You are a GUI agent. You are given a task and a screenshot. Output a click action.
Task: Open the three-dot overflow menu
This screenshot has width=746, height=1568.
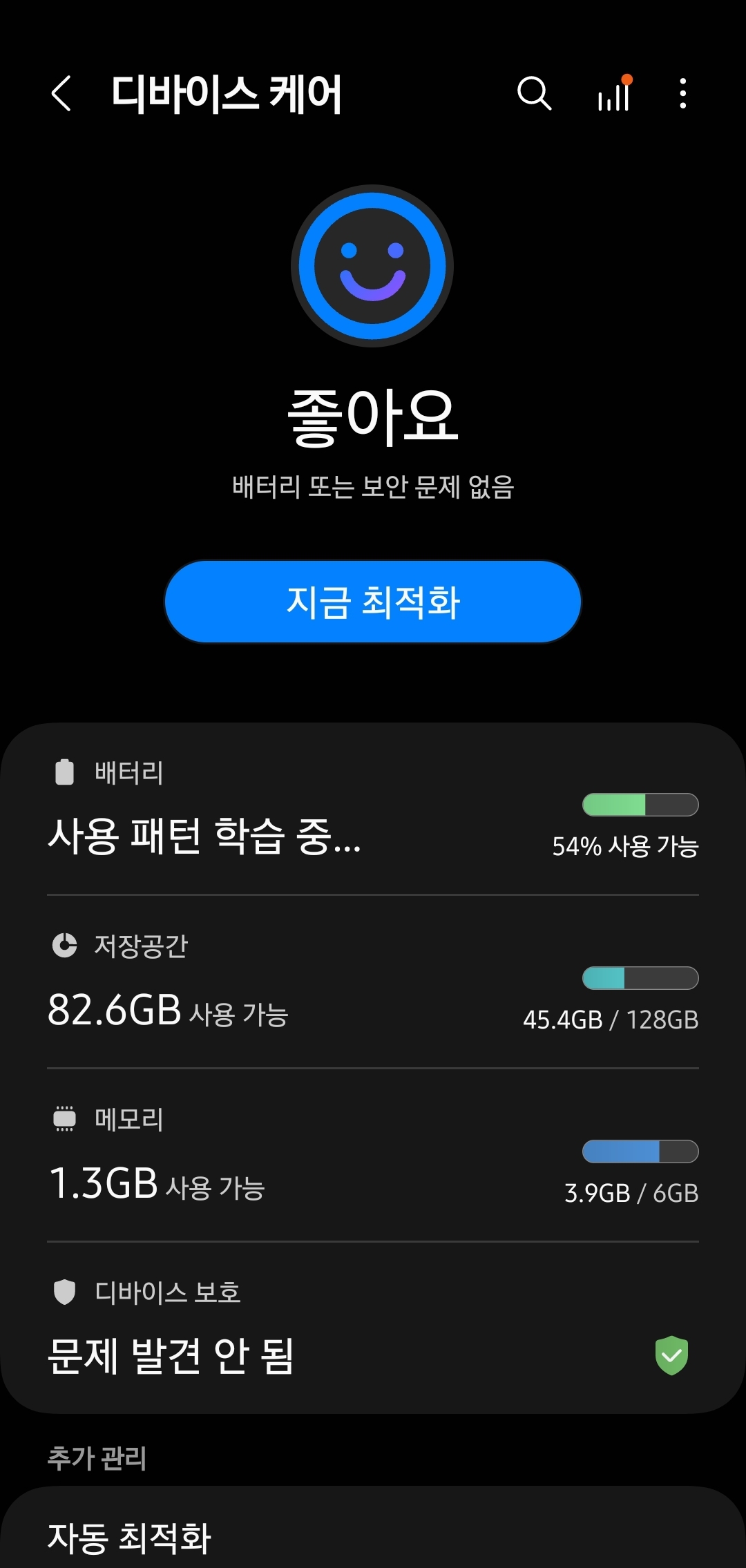(682, 95)
